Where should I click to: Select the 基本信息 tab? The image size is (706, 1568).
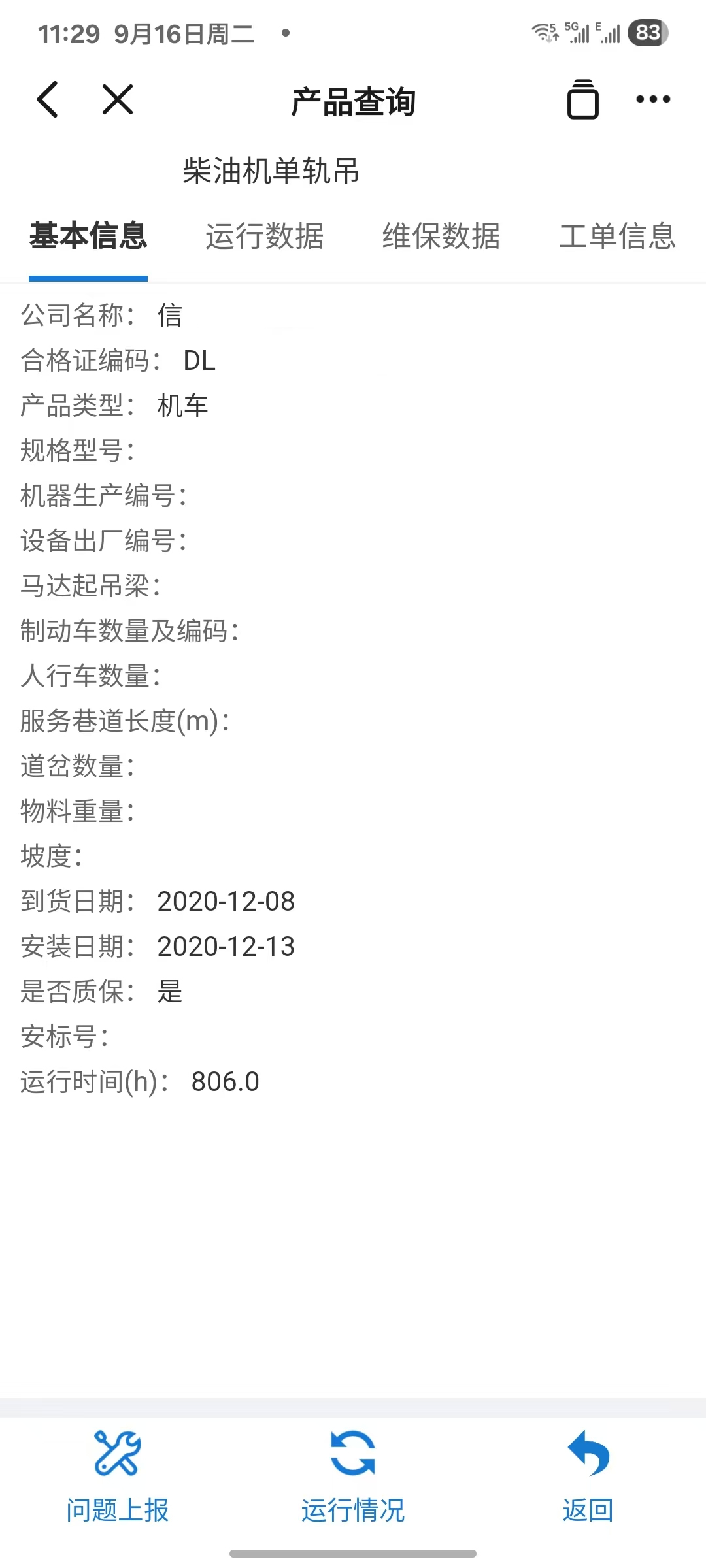(x=88, y=237)
